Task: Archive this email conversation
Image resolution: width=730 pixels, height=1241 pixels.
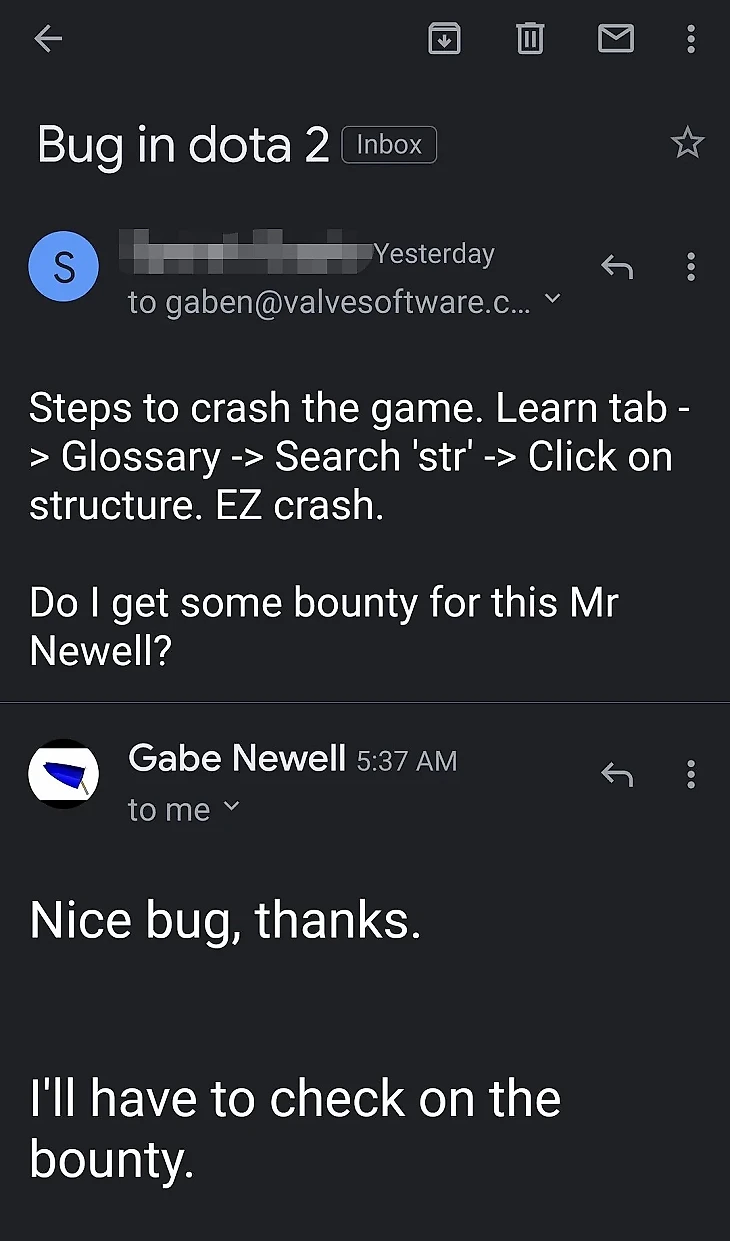Action: (444, 39)
